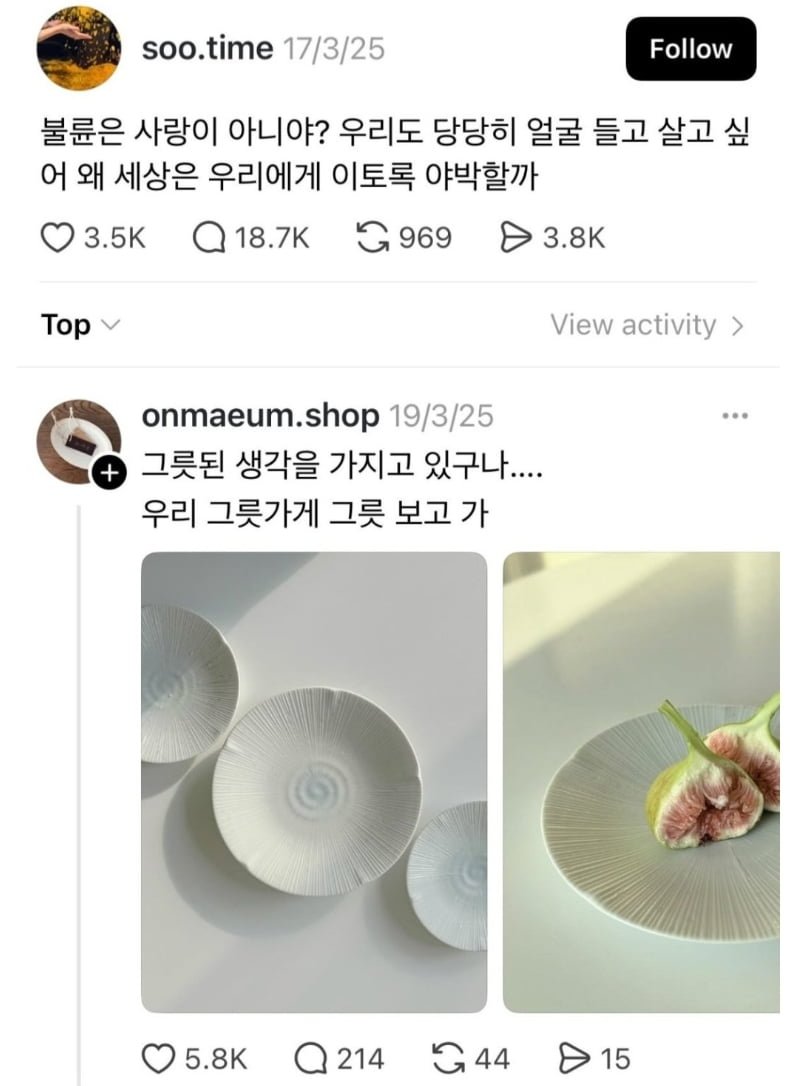Image resolution: width=790 pixels, height=1086 pixels.
Task: Repost soo.time's thread
Action: (372, 238)
